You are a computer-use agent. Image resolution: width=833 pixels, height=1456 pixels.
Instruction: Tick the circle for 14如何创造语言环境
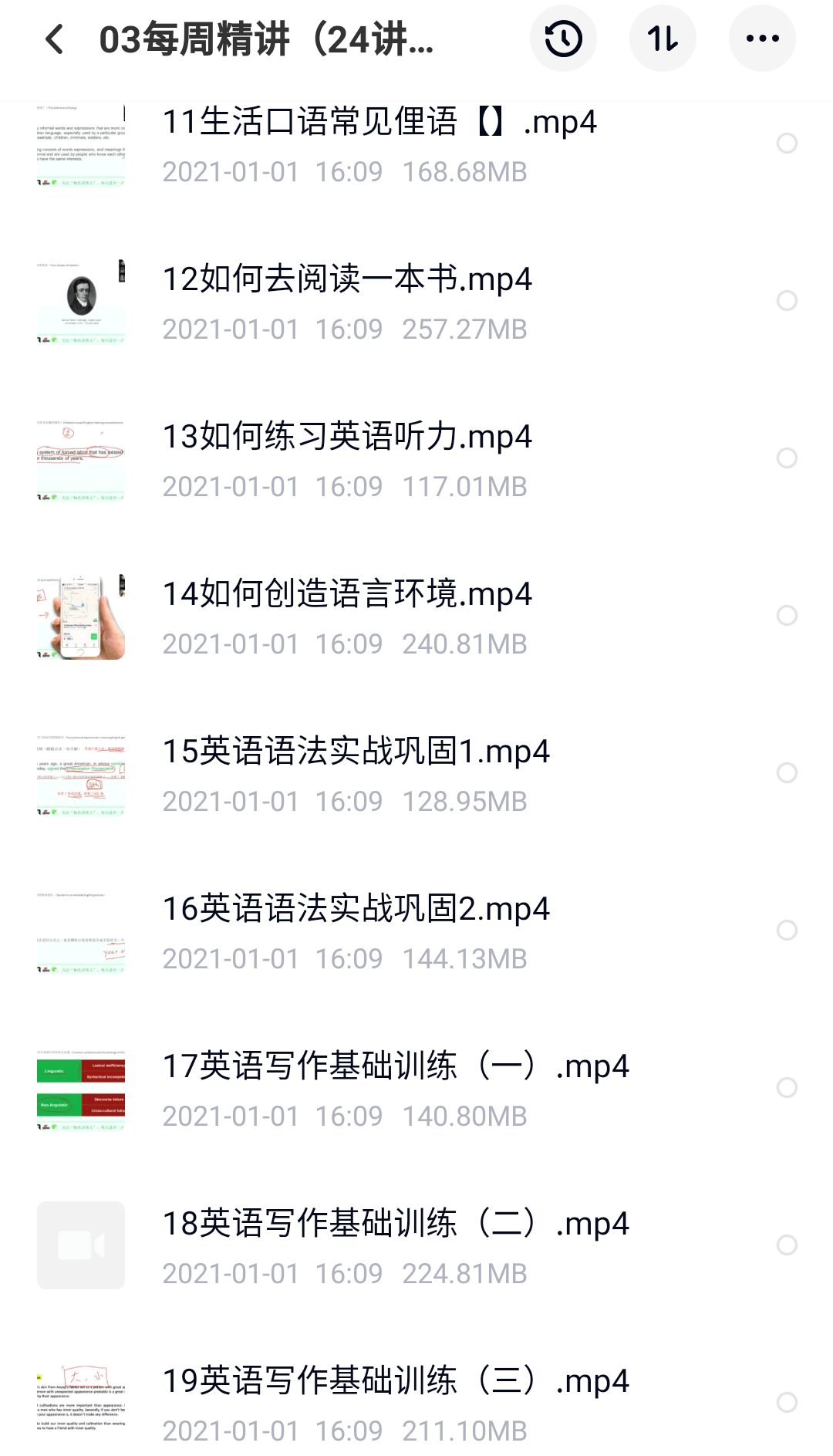click(787, 616)
